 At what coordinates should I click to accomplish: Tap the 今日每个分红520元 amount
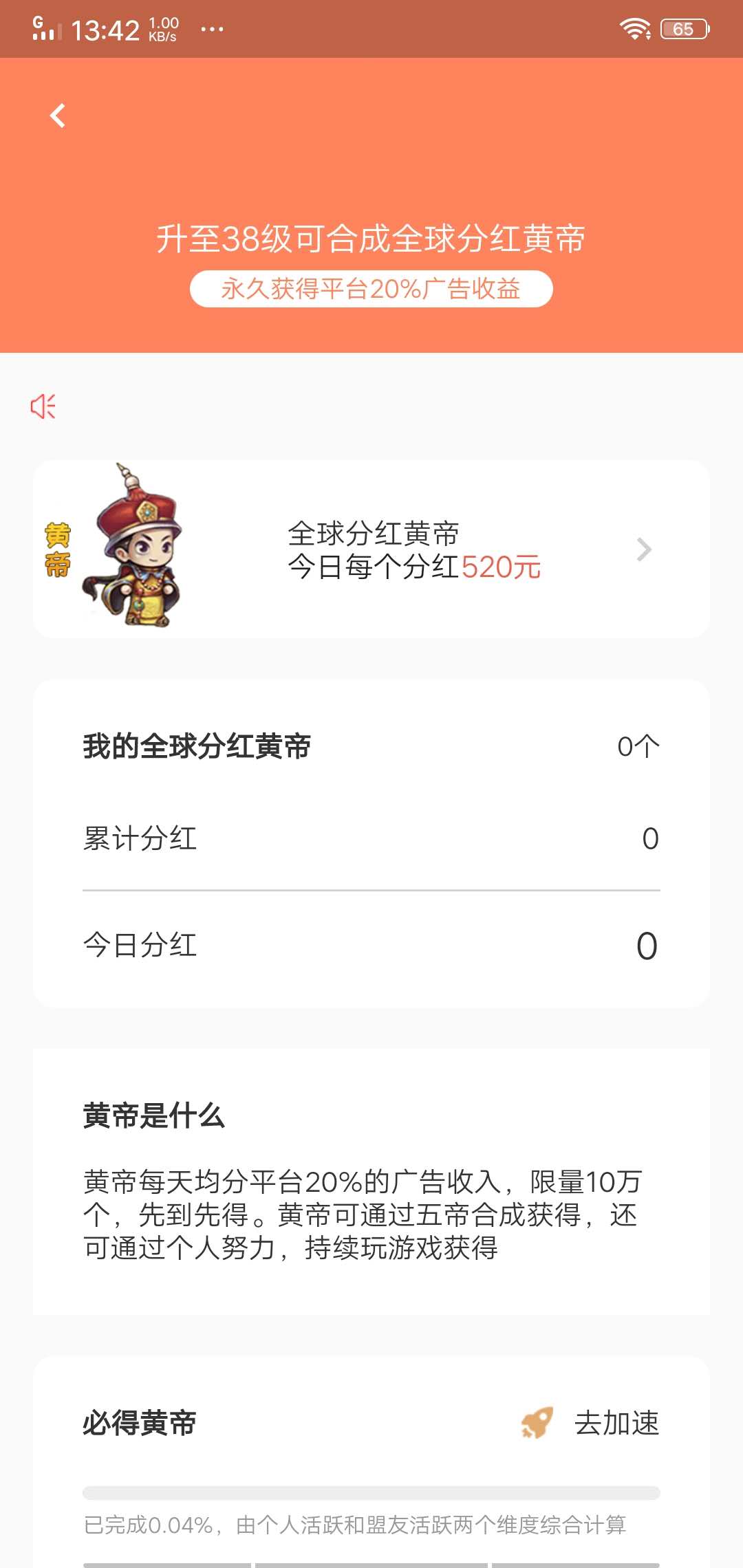point(413,567)
